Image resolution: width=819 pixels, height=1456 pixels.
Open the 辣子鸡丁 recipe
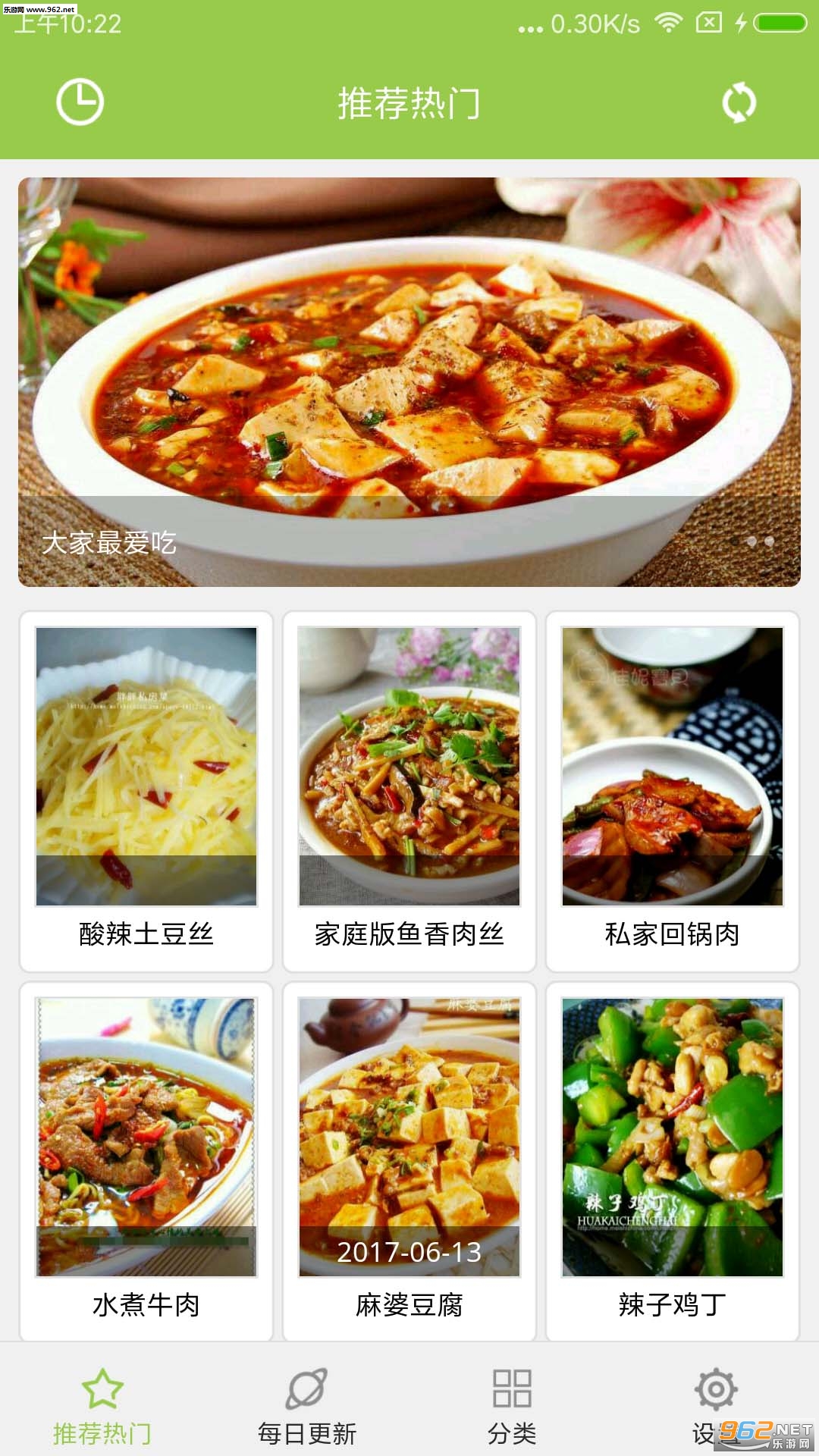pyautogui.click(x=673, y=1160)
